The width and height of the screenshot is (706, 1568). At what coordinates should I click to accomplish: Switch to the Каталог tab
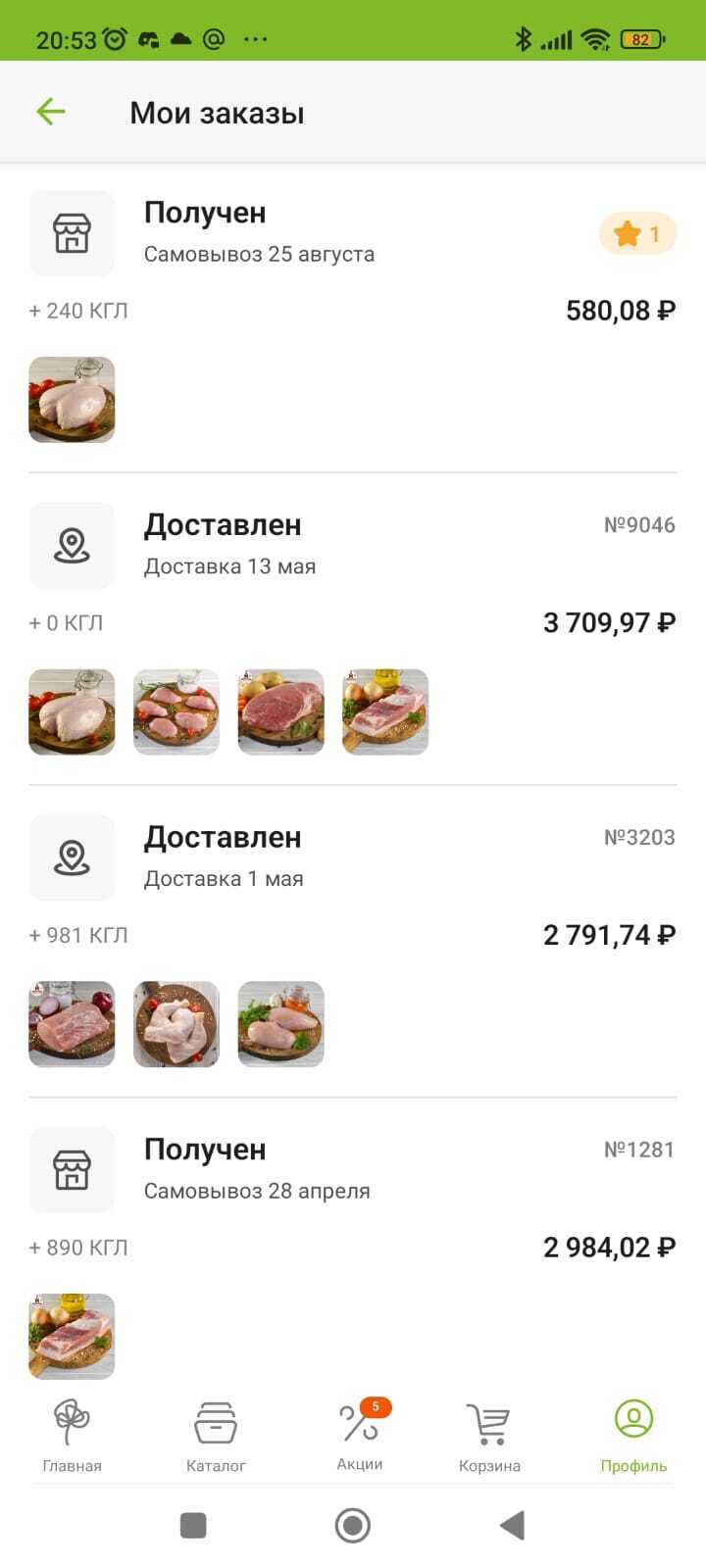216,1437
